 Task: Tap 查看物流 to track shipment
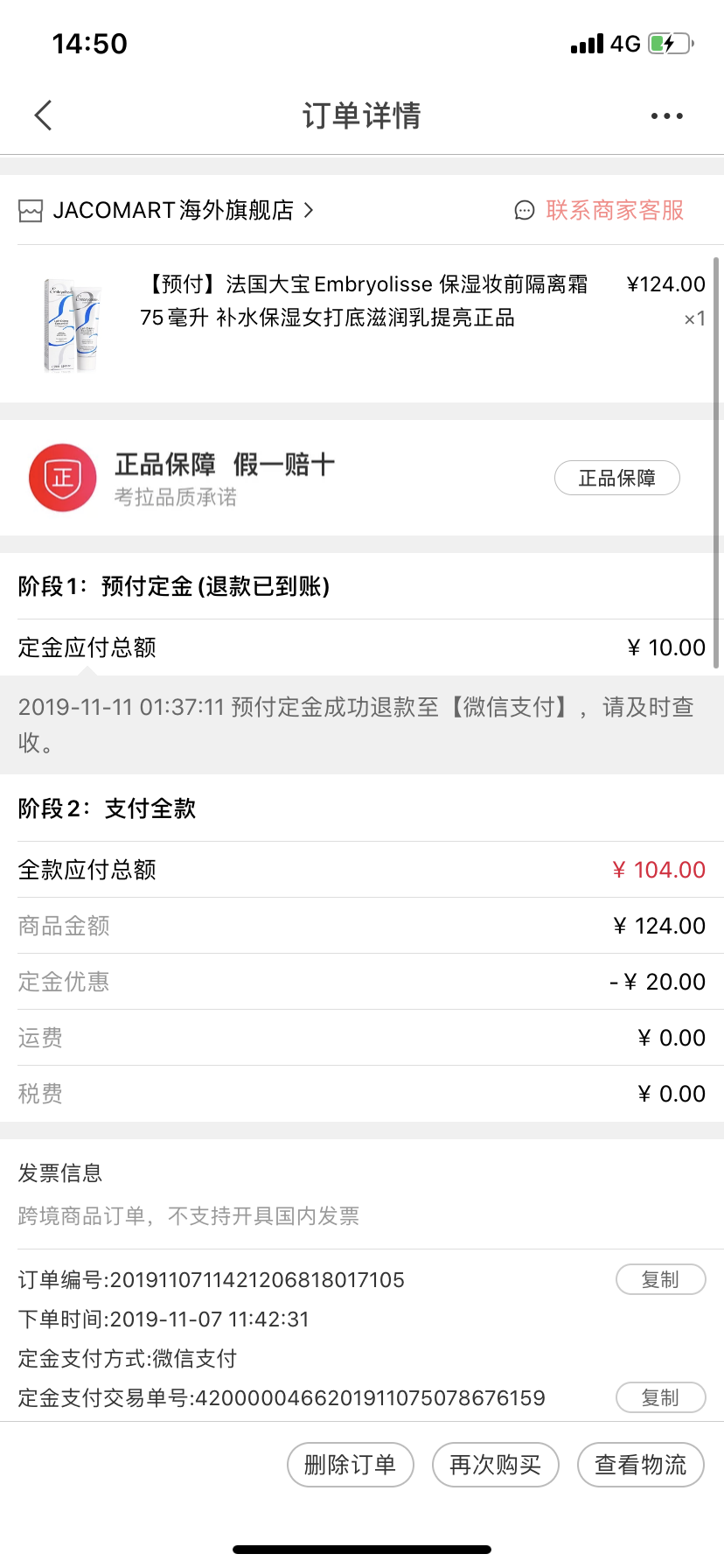640,1465
